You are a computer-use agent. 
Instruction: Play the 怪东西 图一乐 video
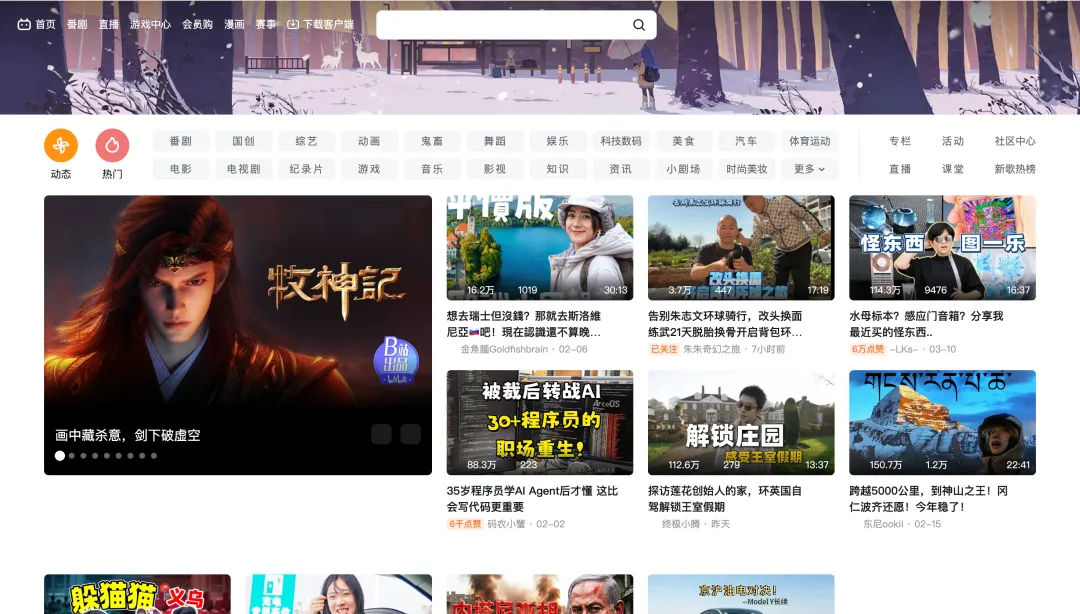point(942,247)
